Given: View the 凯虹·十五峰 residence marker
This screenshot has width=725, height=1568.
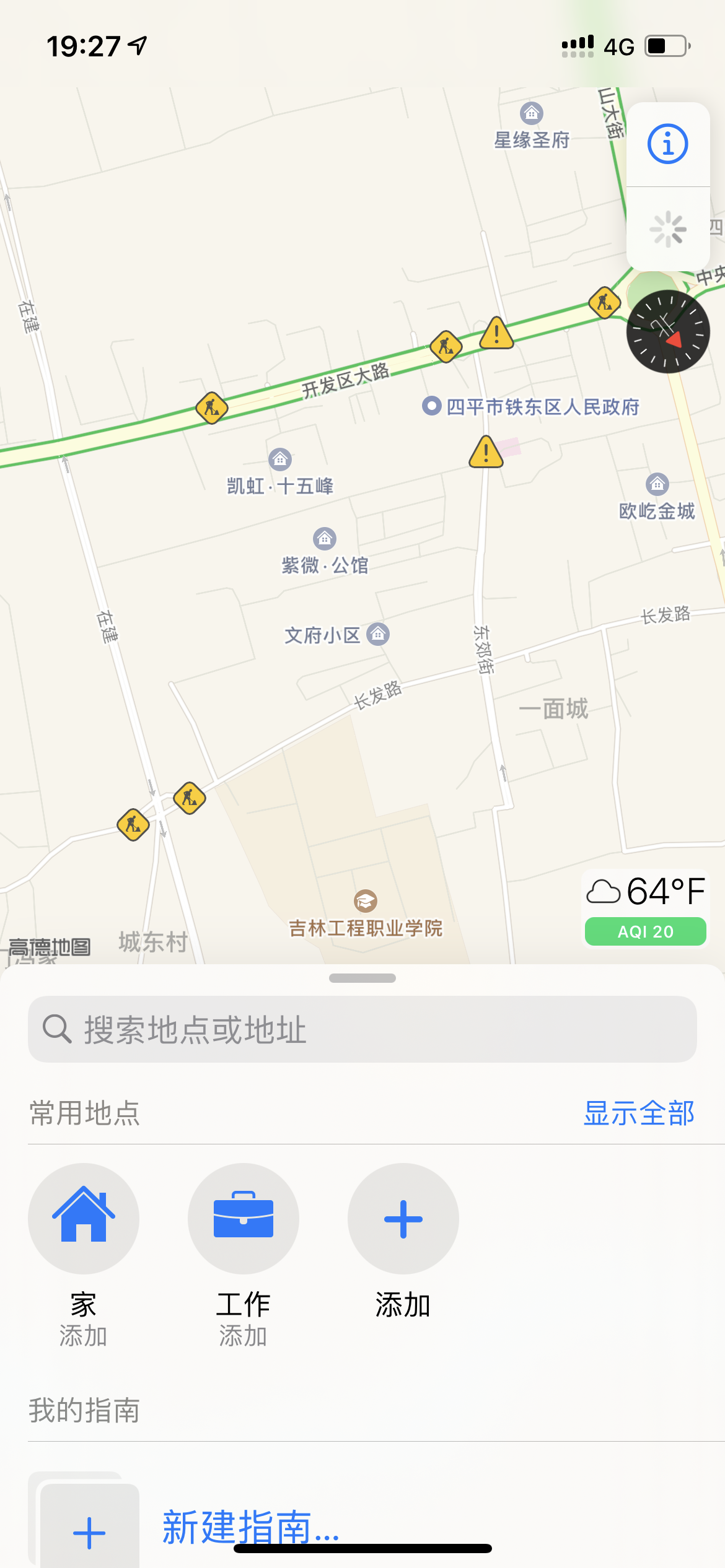Looking at the screenshot, I should click(x=280, y=460).
